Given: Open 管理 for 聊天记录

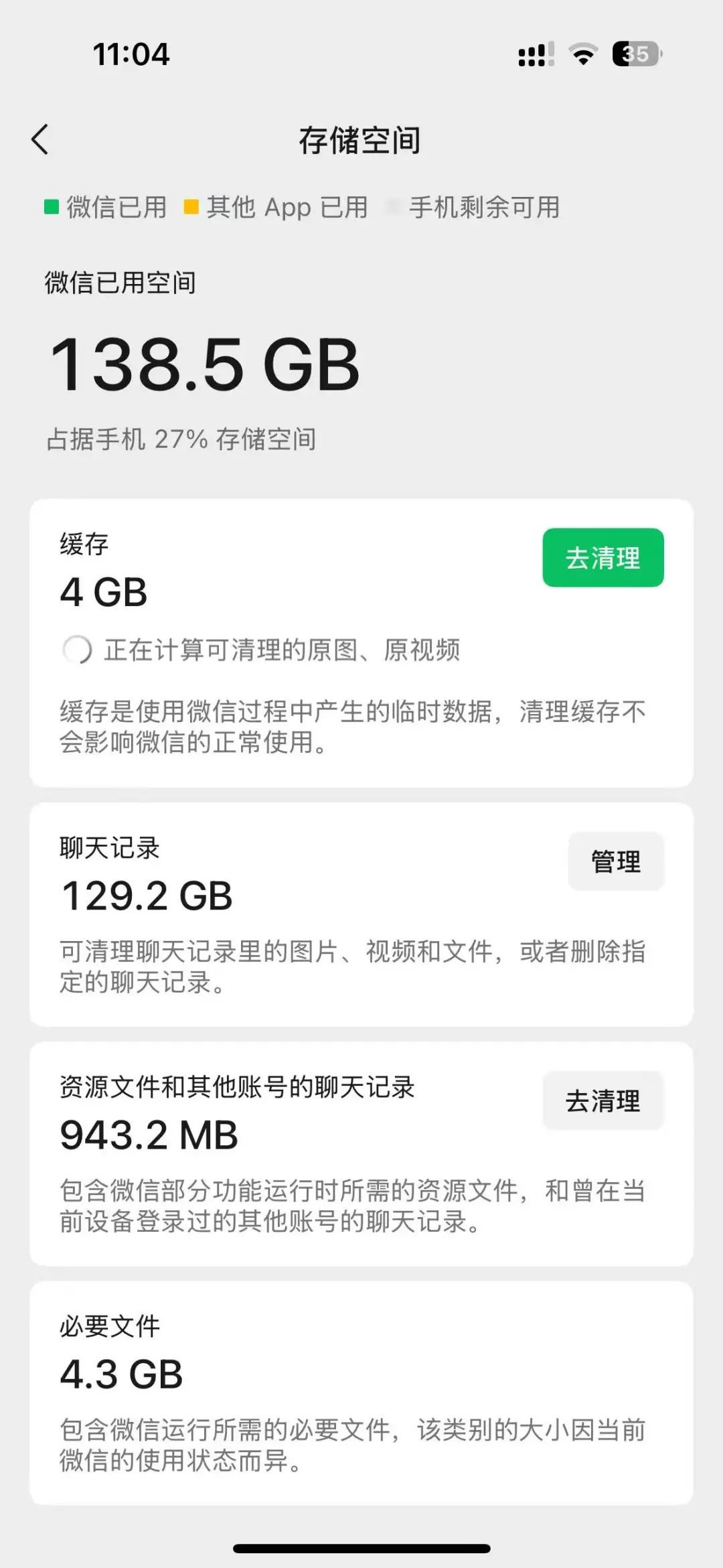Looking at the screenshot, I should [615, 861].
